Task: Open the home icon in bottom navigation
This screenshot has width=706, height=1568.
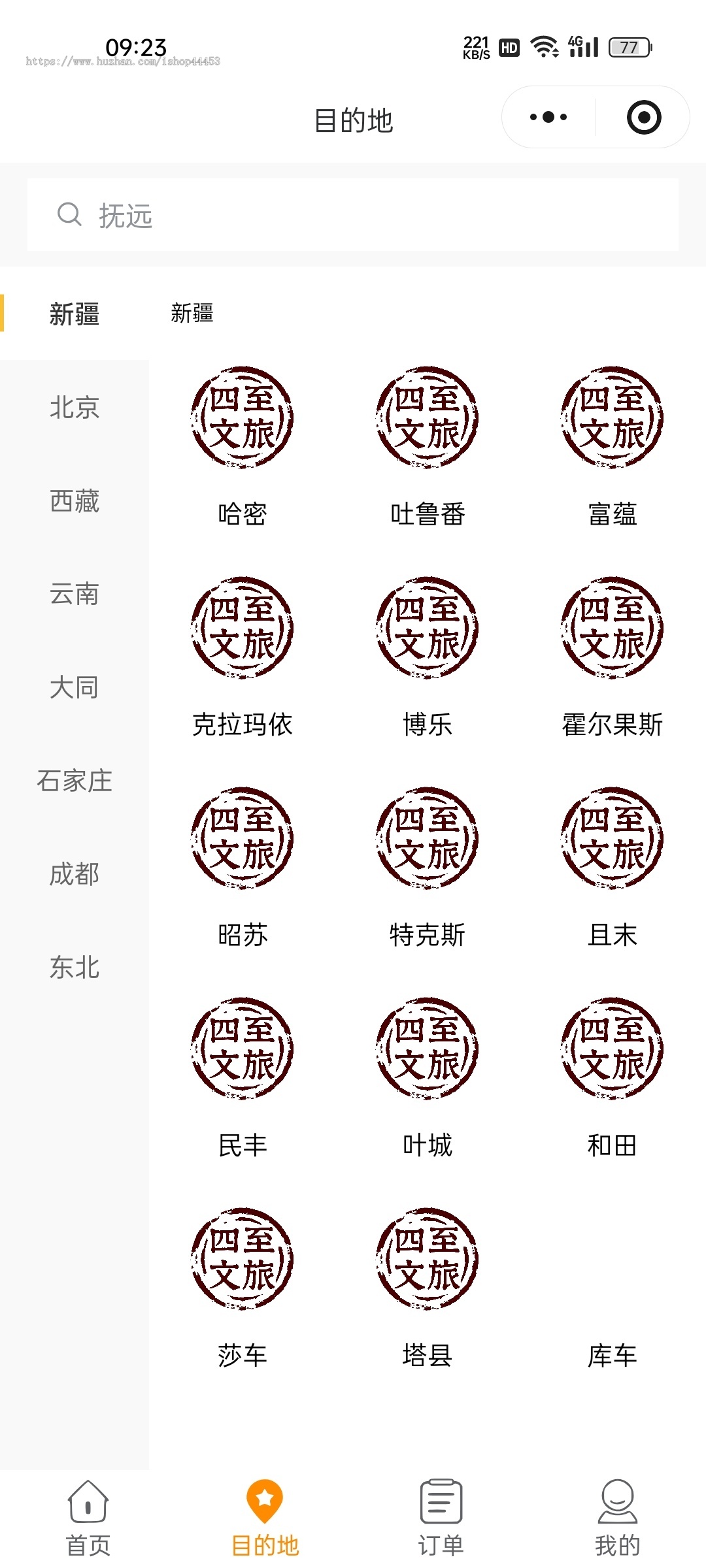Action: (x=87, y=1496)
